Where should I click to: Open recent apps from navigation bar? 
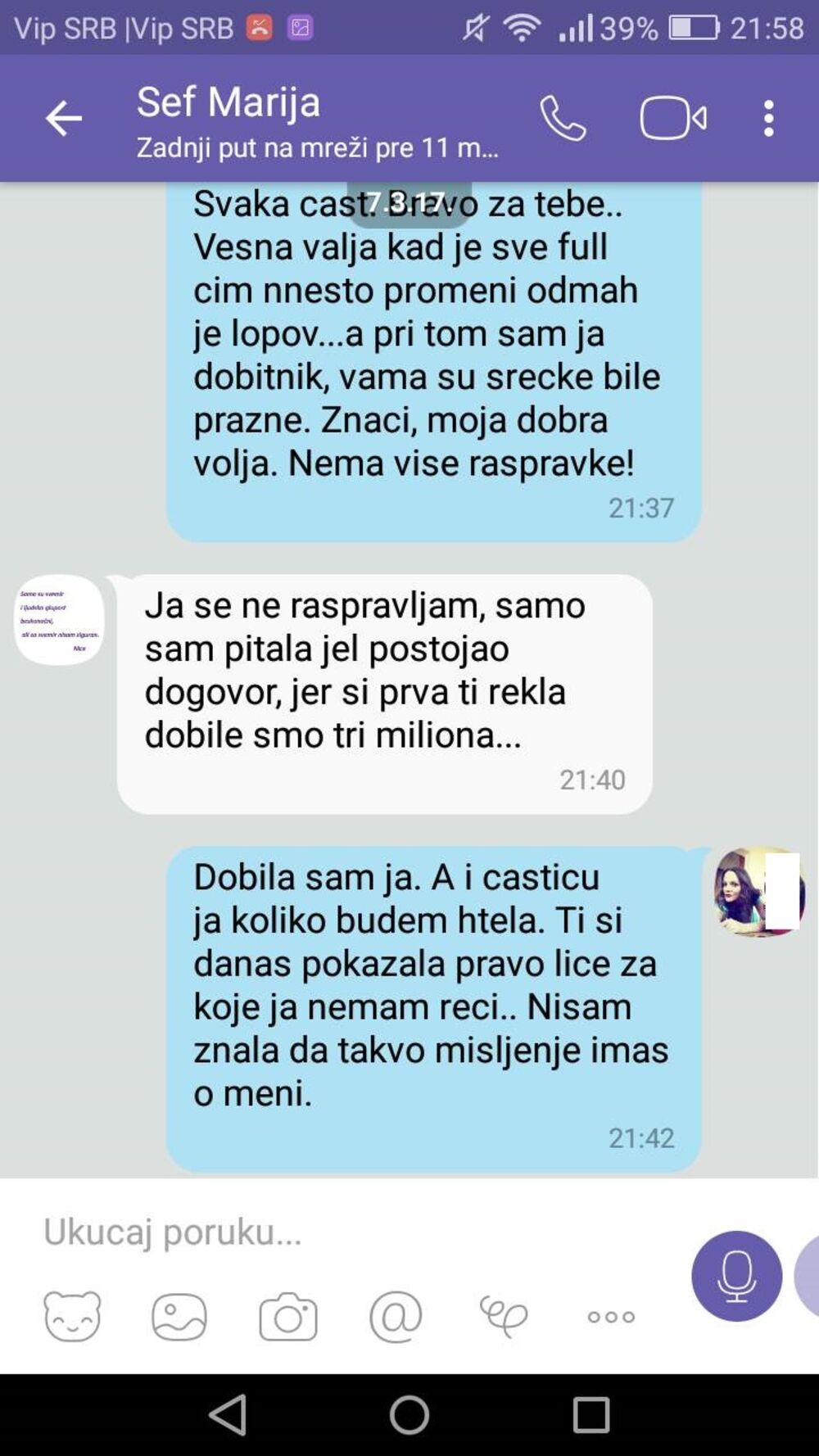coord(591,1414)
